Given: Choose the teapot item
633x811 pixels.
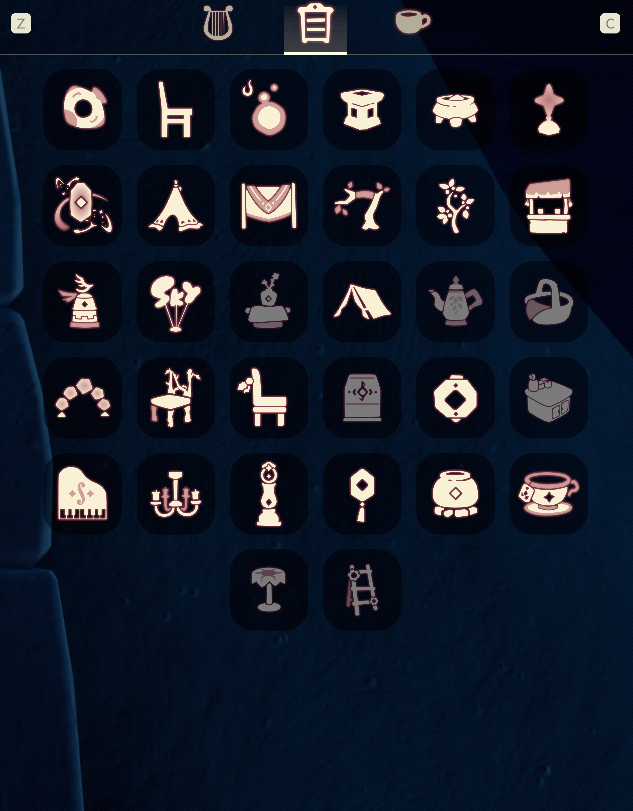Looking at the screenshot, I should [x=455, y=301].
